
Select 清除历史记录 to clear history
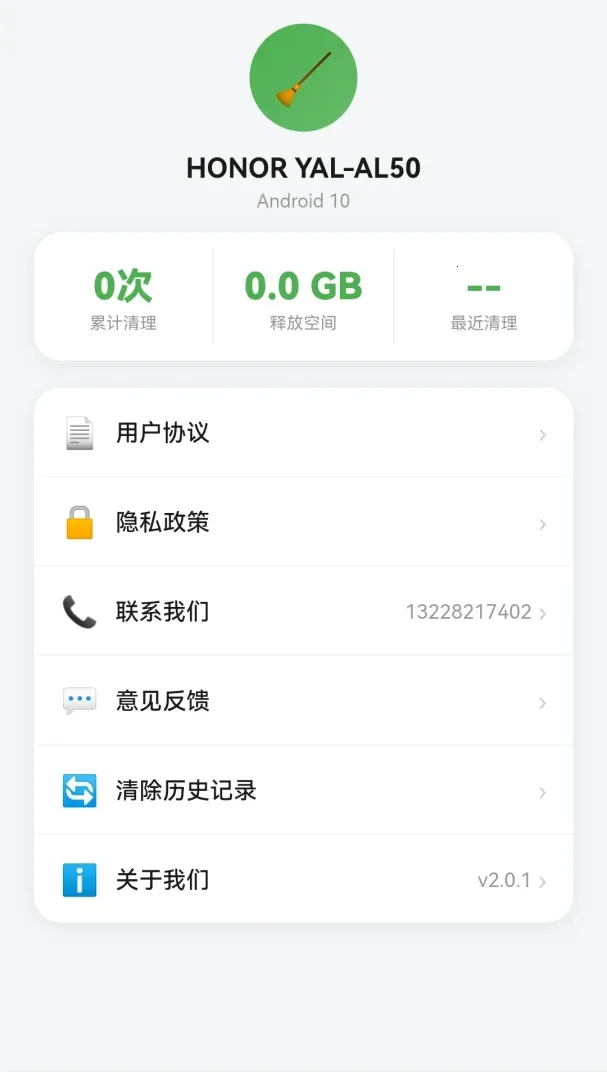click(x=303, y=789)
